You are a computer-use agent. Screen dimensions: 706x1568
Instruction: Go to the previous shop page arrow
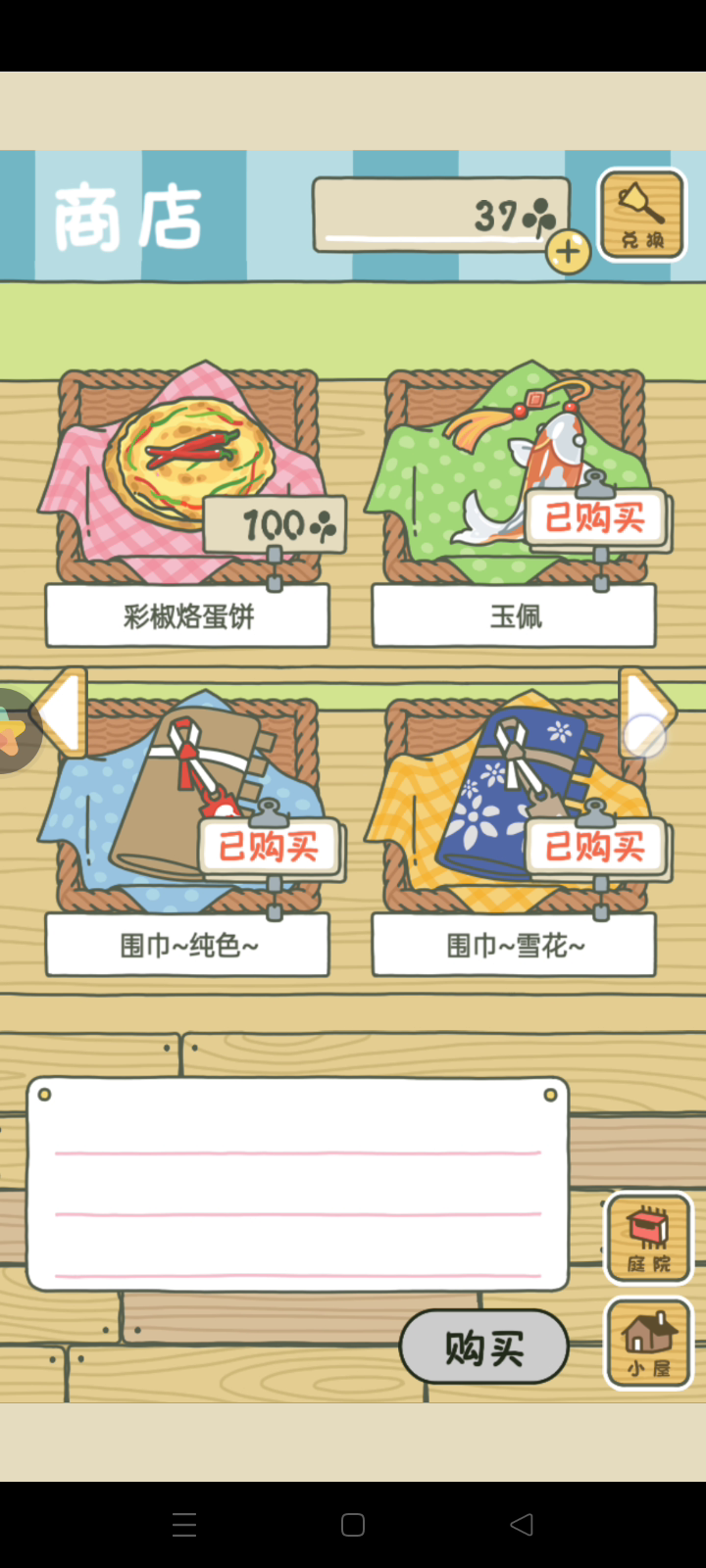60,713
